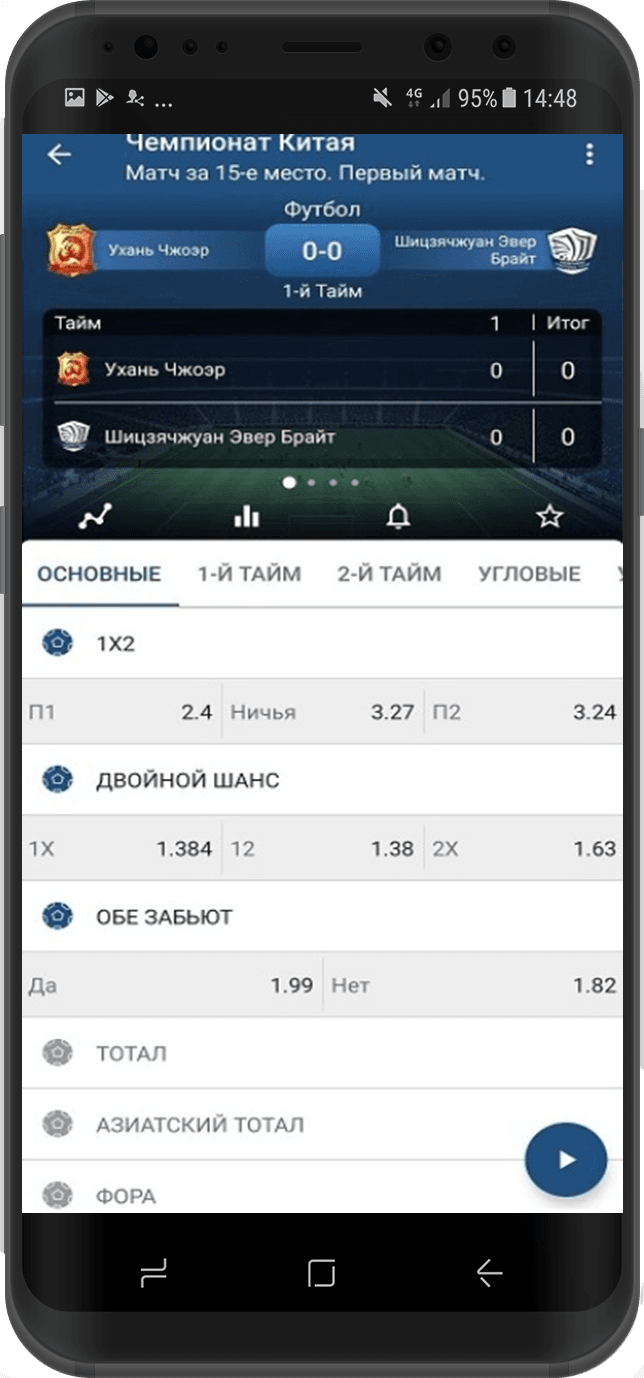This screenshot has width=644, height=1378.
Task: Select double chance 1X at 1.384
Action: (120, 849)
